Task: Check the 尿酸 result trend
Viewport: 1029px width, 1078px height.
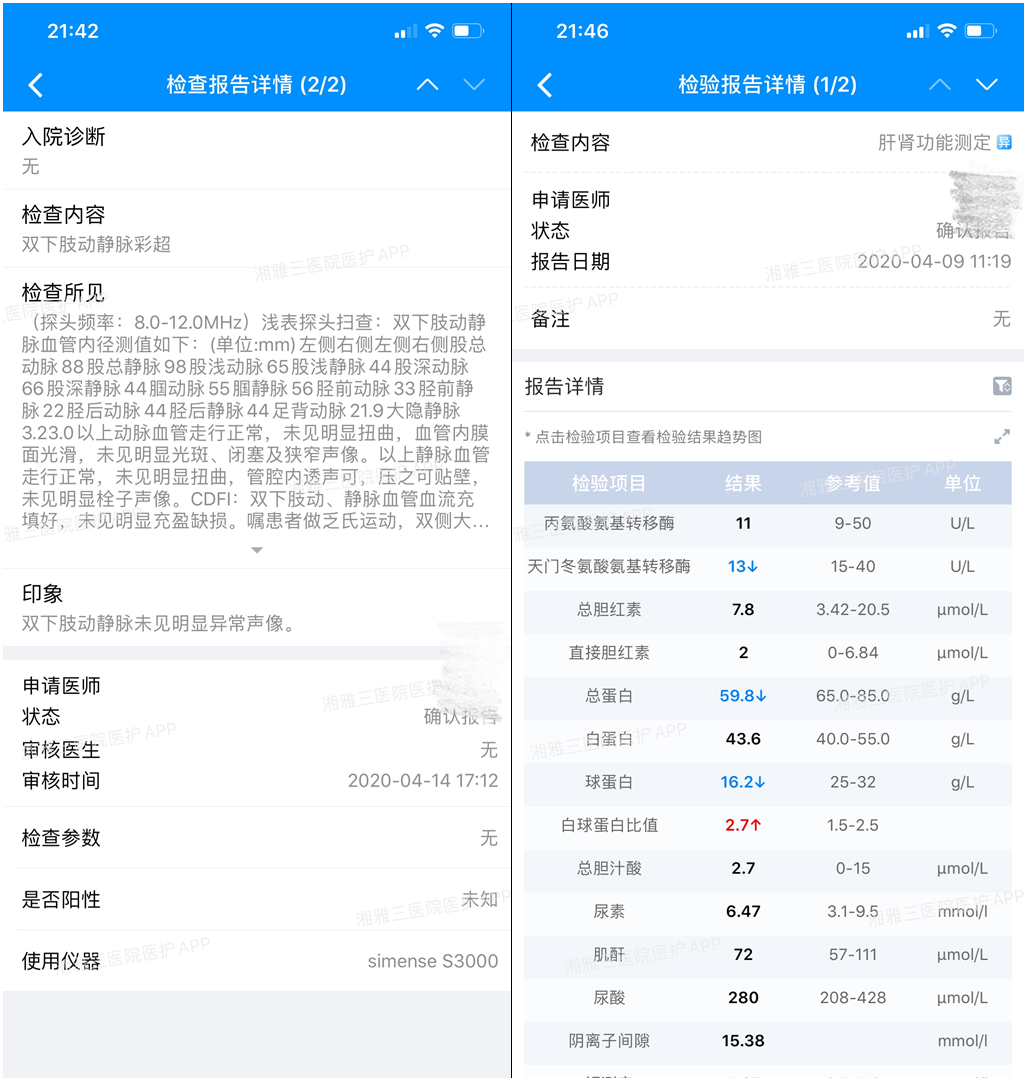Action: (x=609, y=997)
